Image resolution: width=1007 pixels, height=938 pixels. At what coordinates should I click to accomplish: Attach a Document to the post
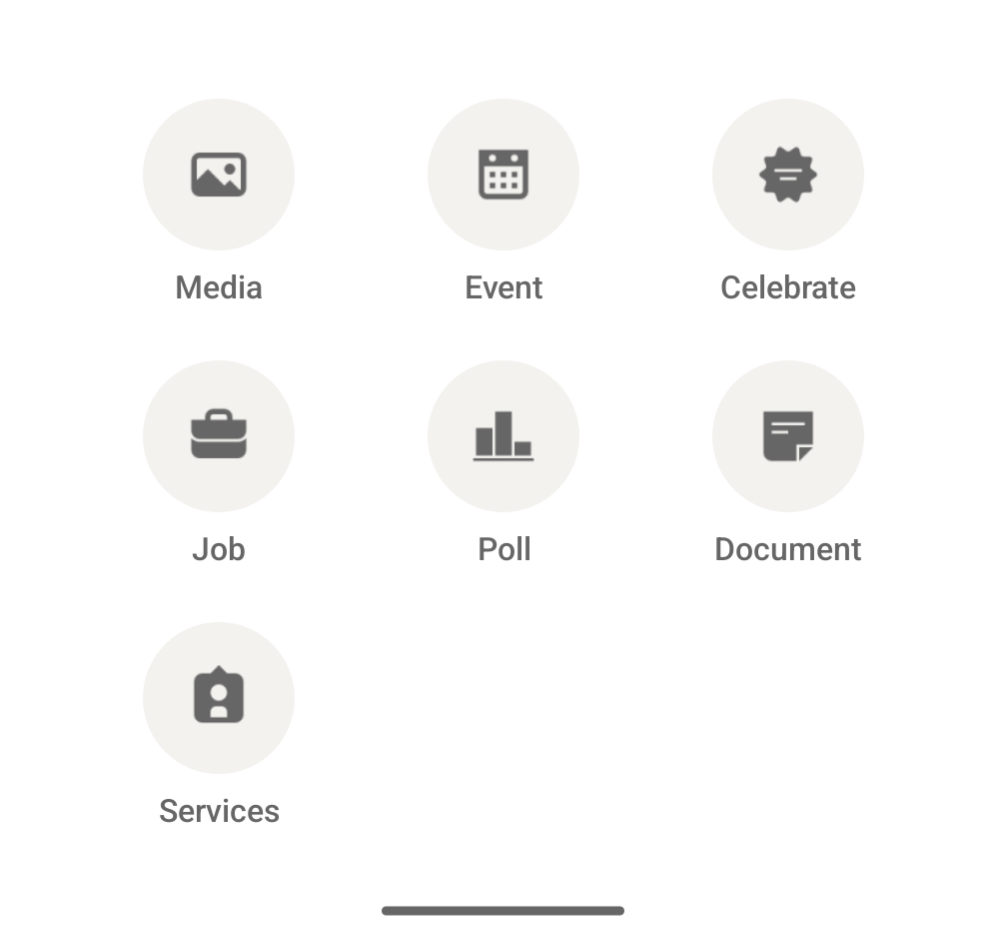(788, 436)
